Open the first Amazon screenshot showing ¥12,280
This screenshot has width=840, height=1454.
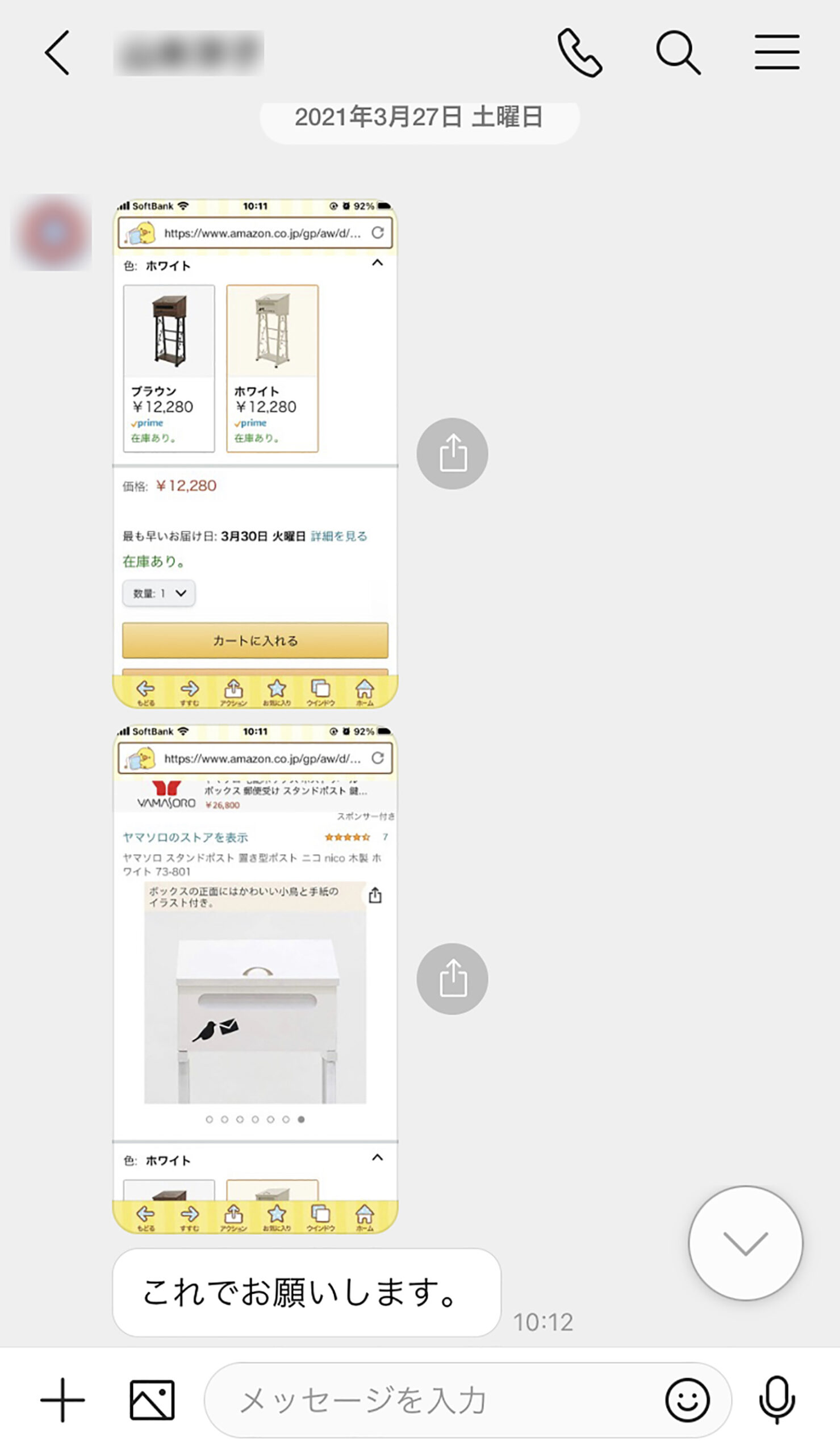255,453
